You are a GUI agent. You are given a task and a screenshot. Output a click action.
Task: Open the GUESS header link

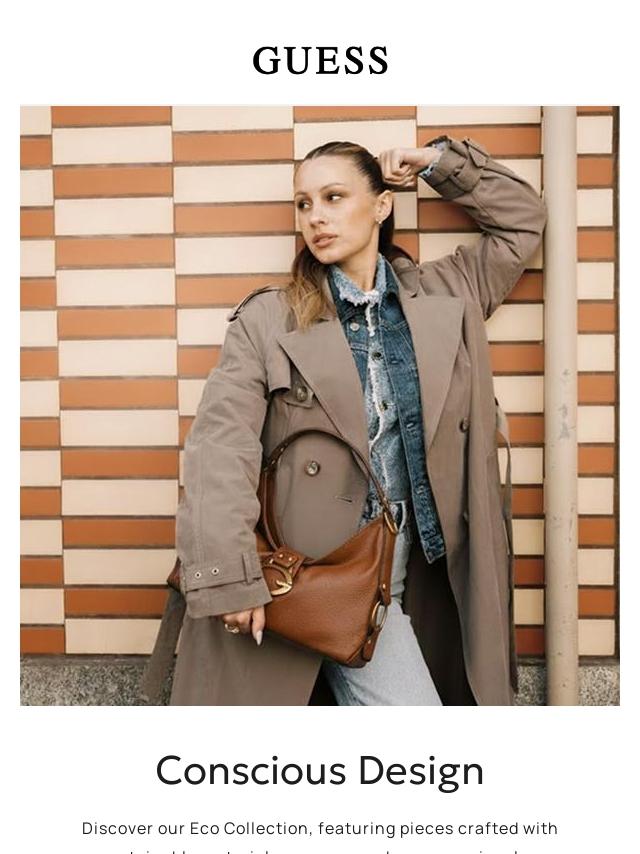tap(320, 61)
